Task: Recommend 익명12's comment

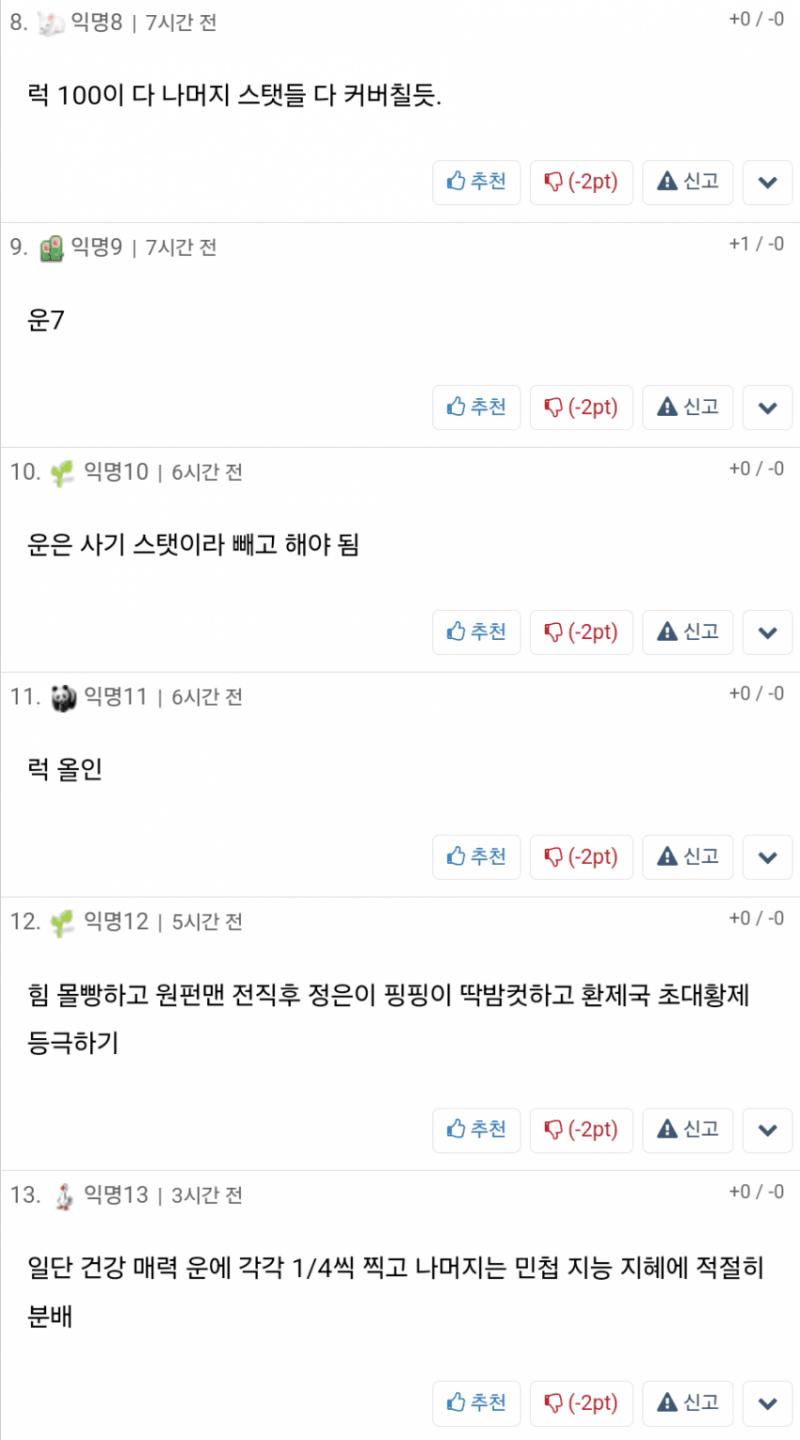Action: pos(476,1130)
